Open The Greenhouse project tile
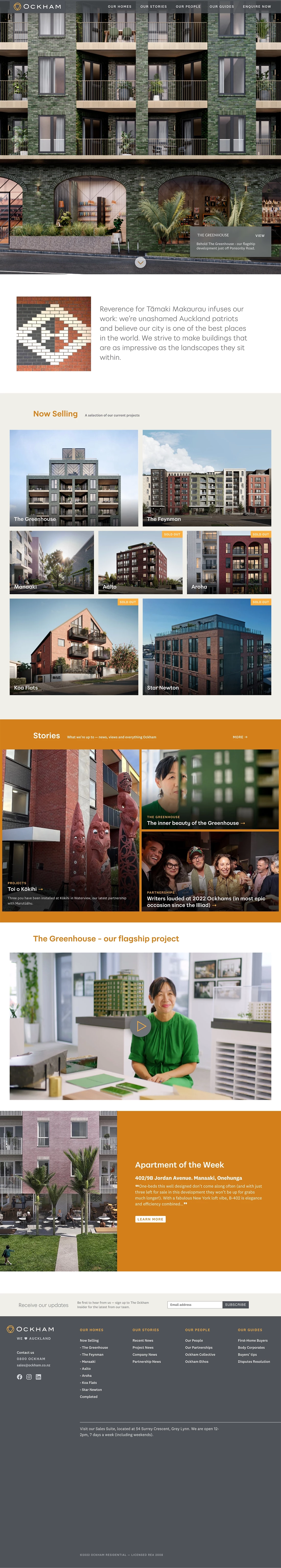This screenshot has width=281, height=1568. pos(74,478)
